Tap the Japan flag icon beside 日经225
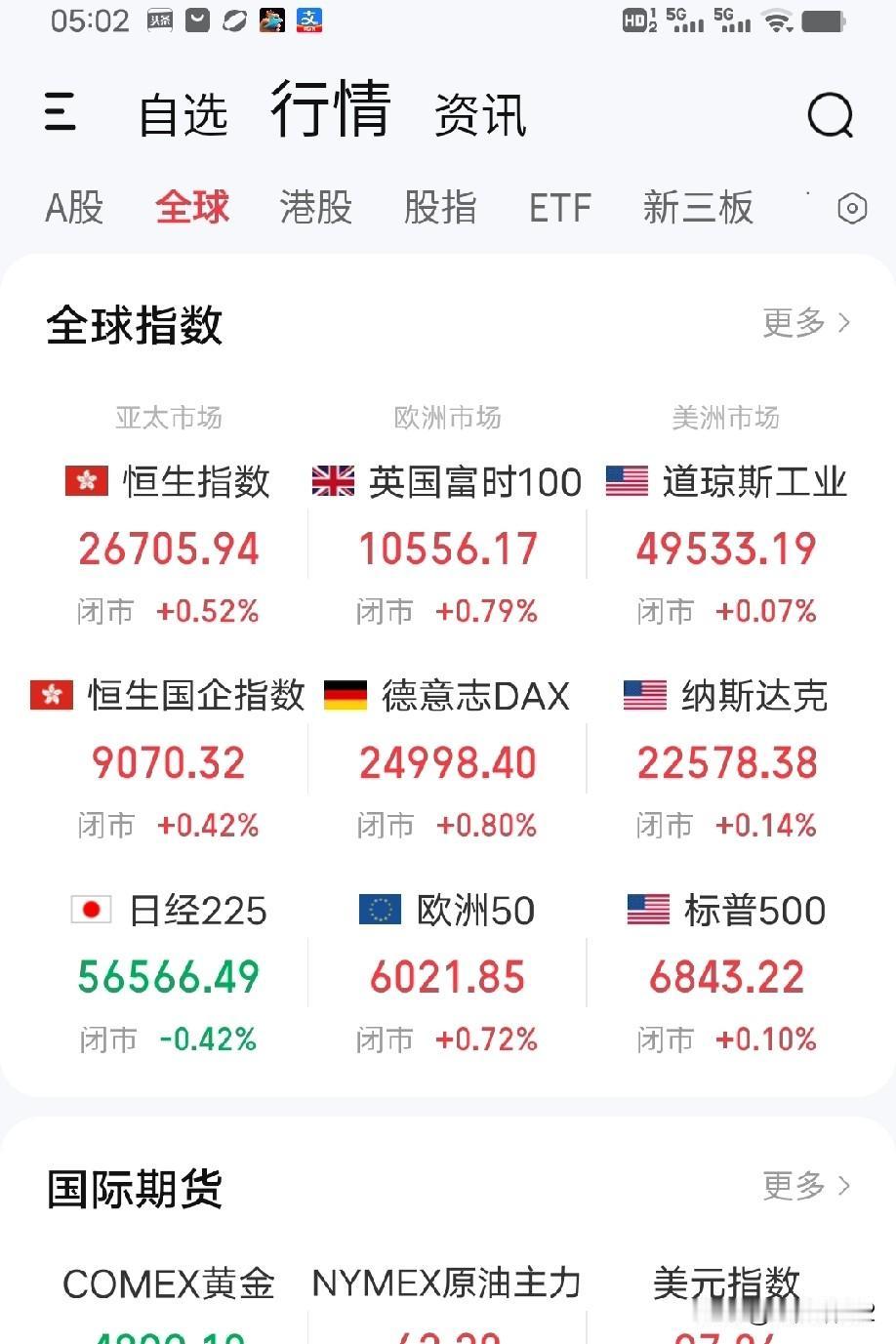 (93, 910)
